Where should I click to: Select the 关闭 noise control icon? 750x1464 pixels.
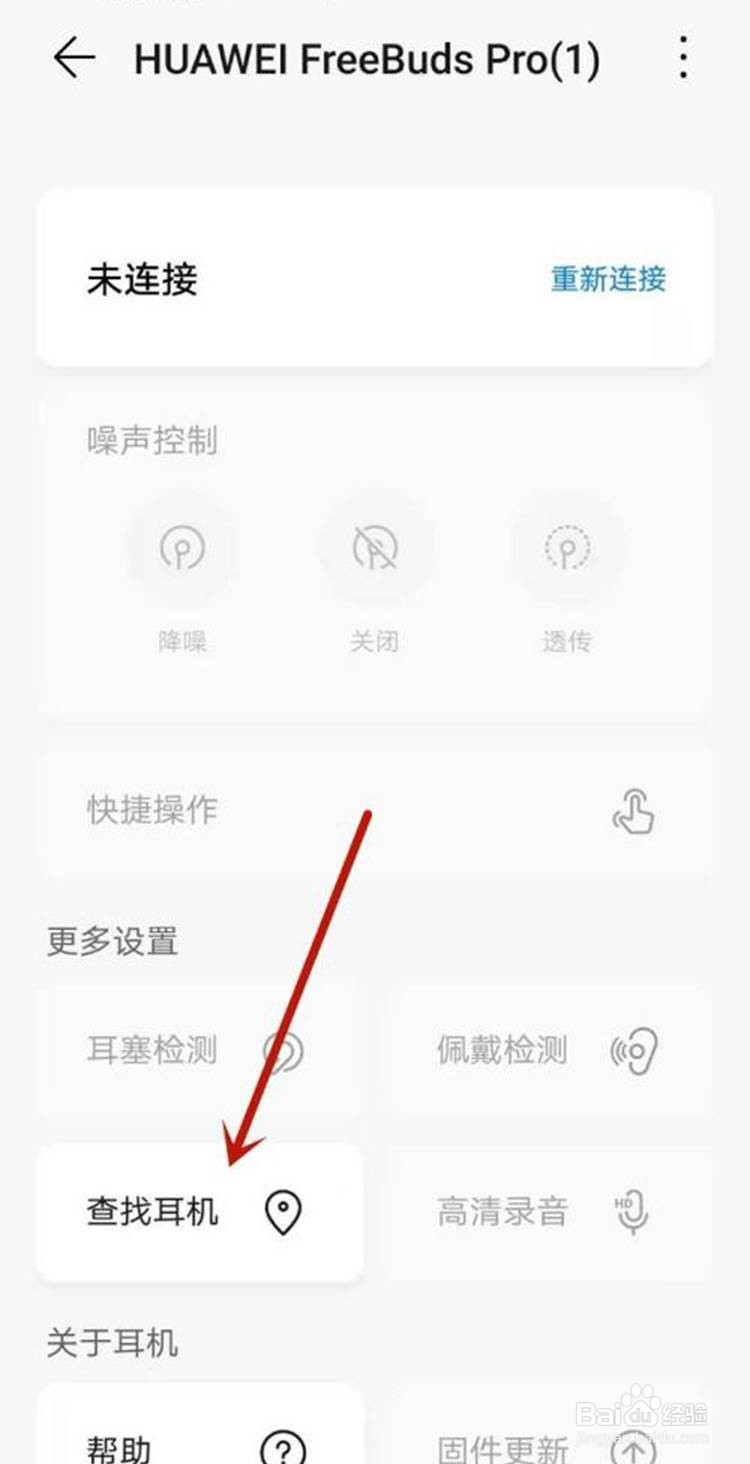[x=375, y=549]
